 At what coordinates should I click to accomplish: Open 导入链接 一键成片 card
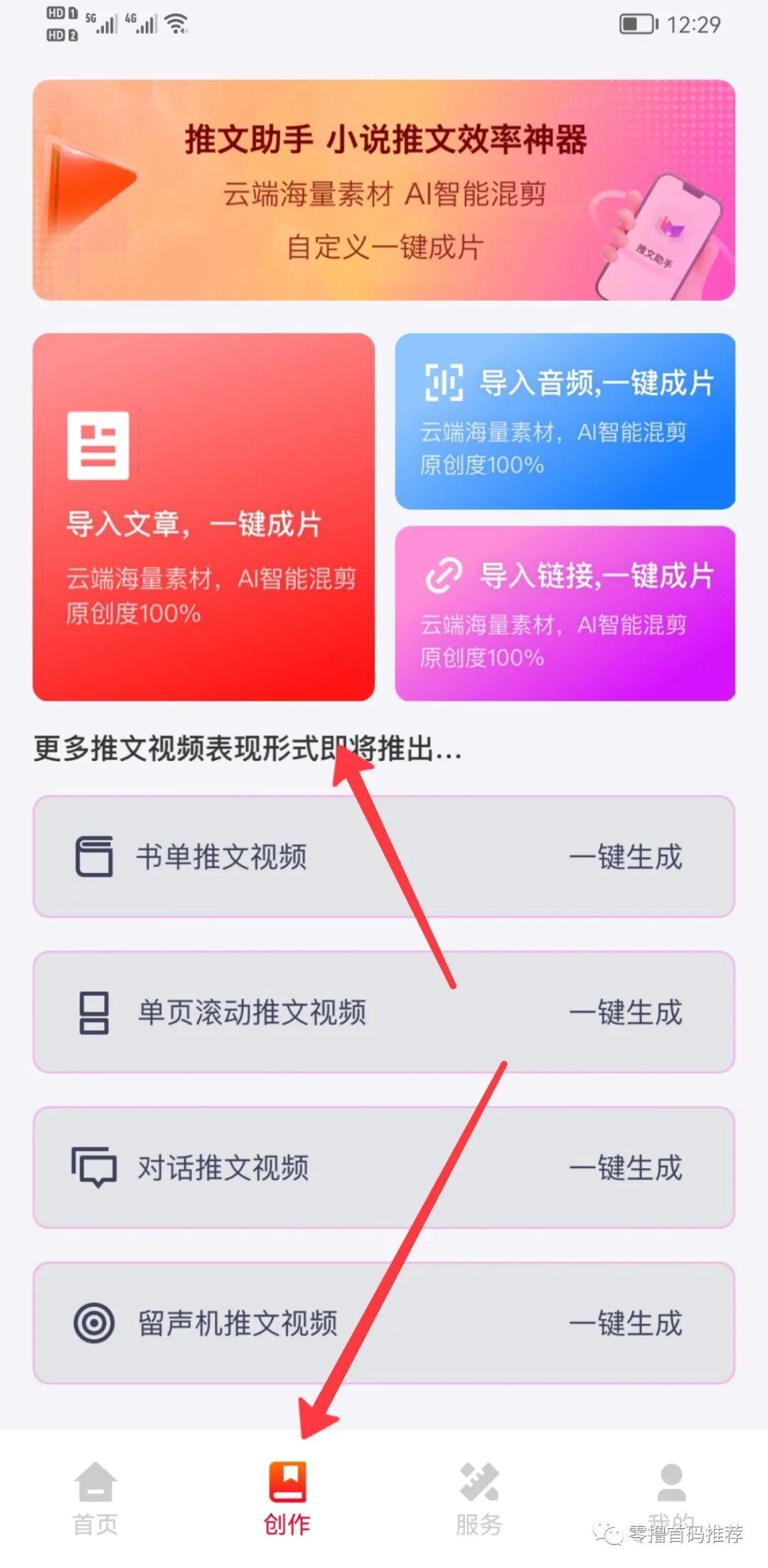click(x=565, y=613)
